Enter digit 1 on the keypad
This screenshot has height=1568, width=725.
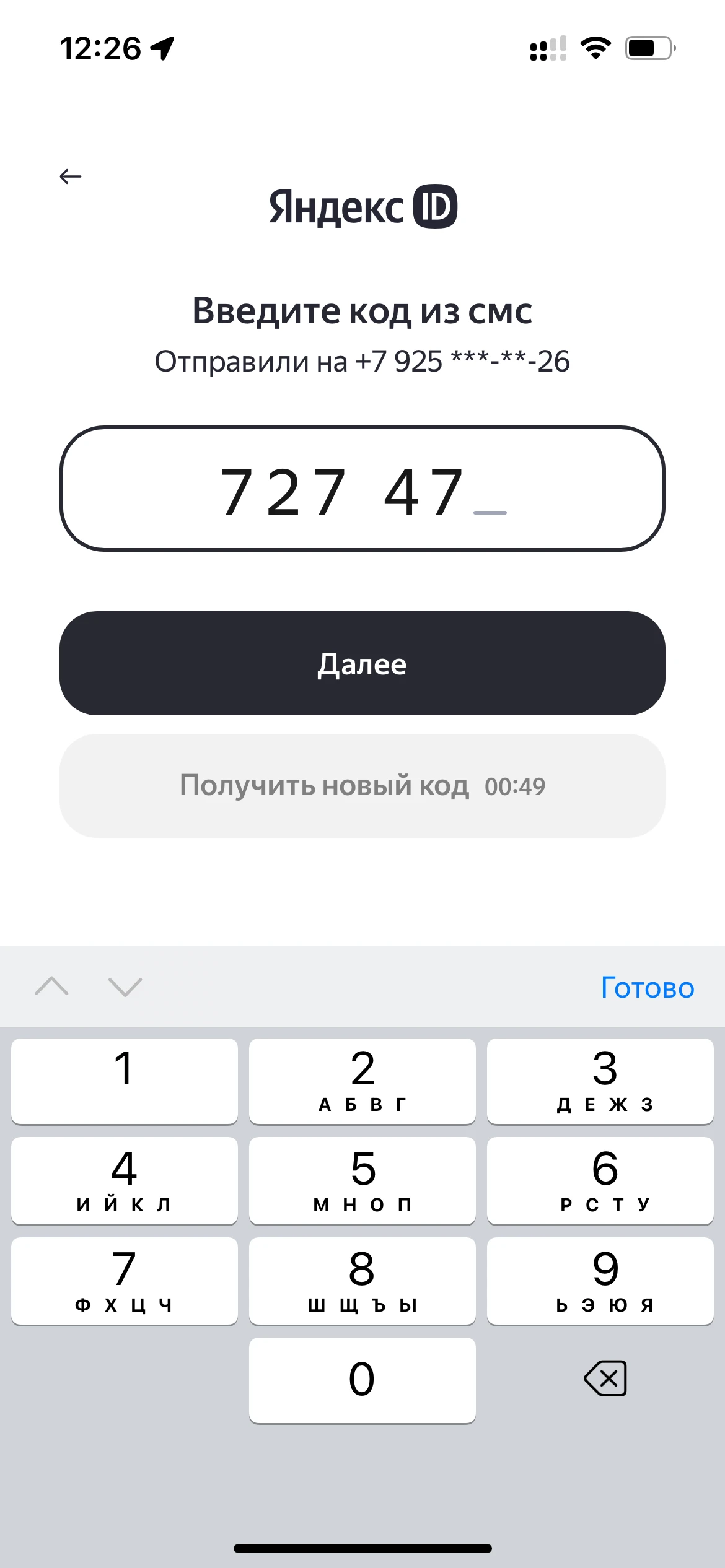point(124,1081)
